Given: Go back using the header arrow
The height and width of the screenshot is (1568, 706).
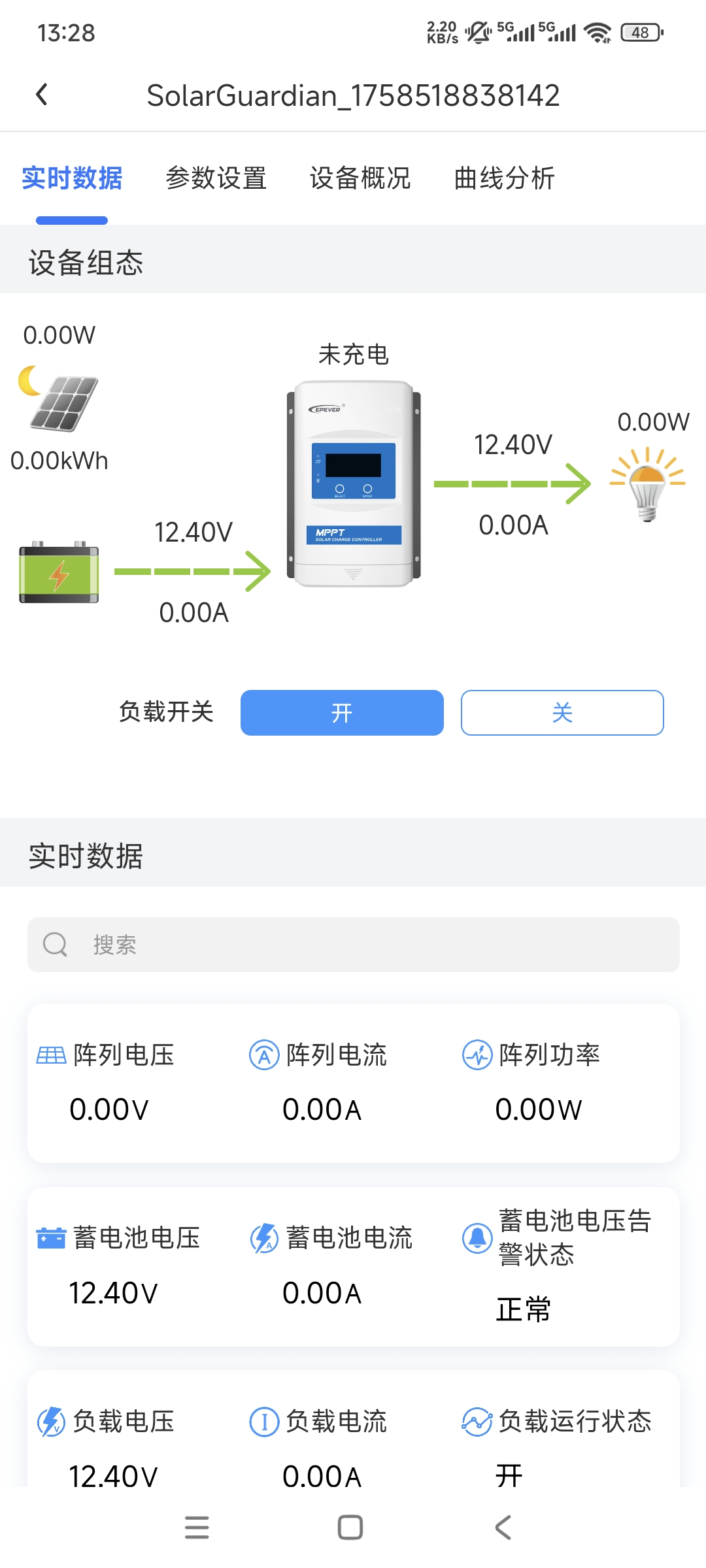Looking at the screenshot, I should pyautogui.click(x=42, y=95).
